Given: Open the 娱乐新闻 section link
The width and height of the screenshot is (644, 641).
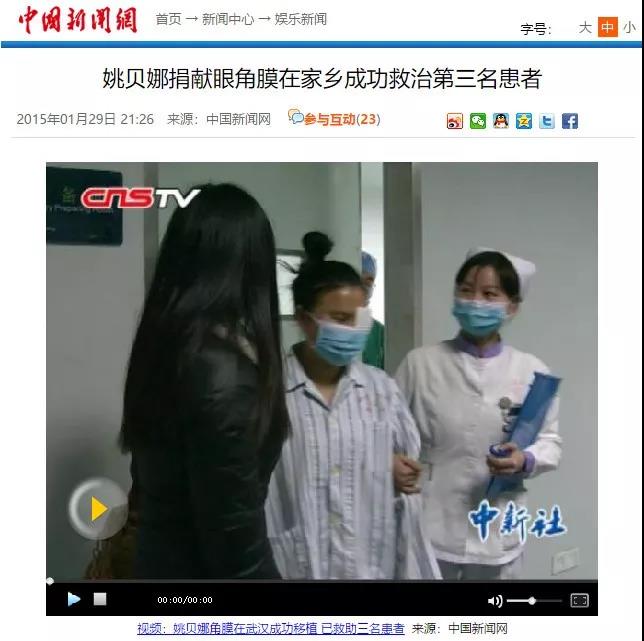Looking at the screenshot, I should coord(300,19).
